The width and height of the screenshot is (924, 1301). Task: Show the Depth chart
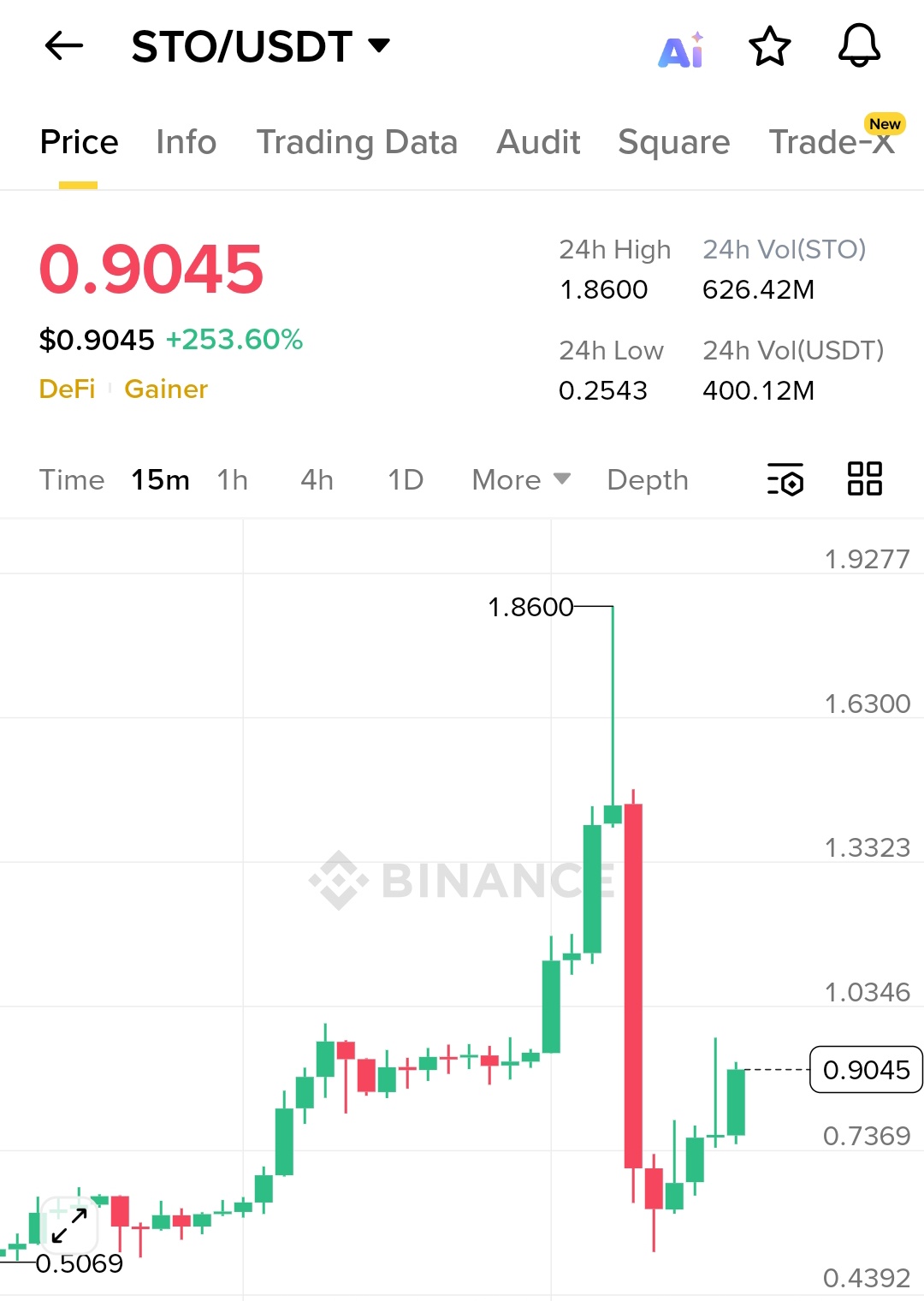[x=647, y=480]
